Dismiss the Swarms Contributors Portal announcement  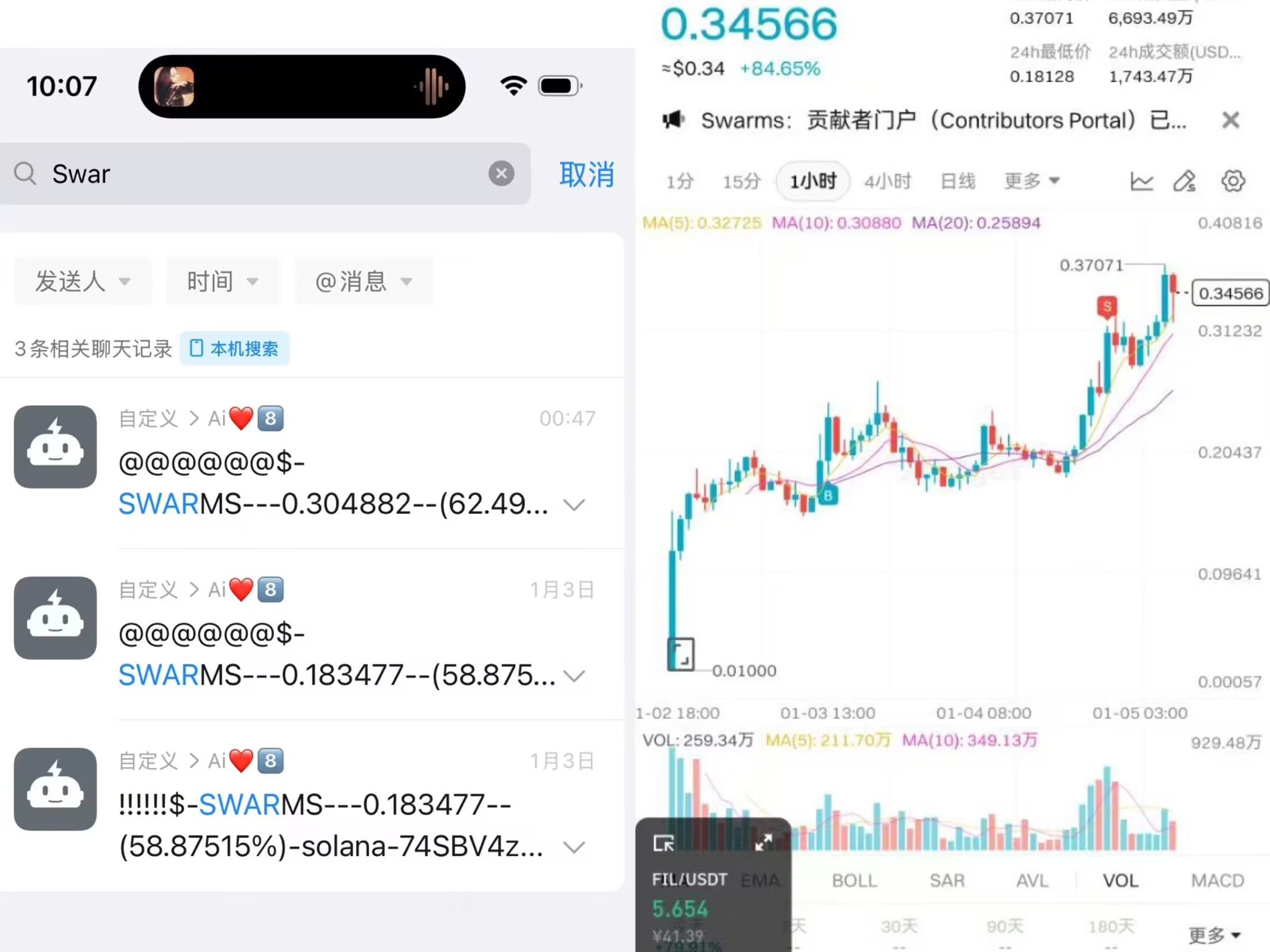pos(1230,121)
